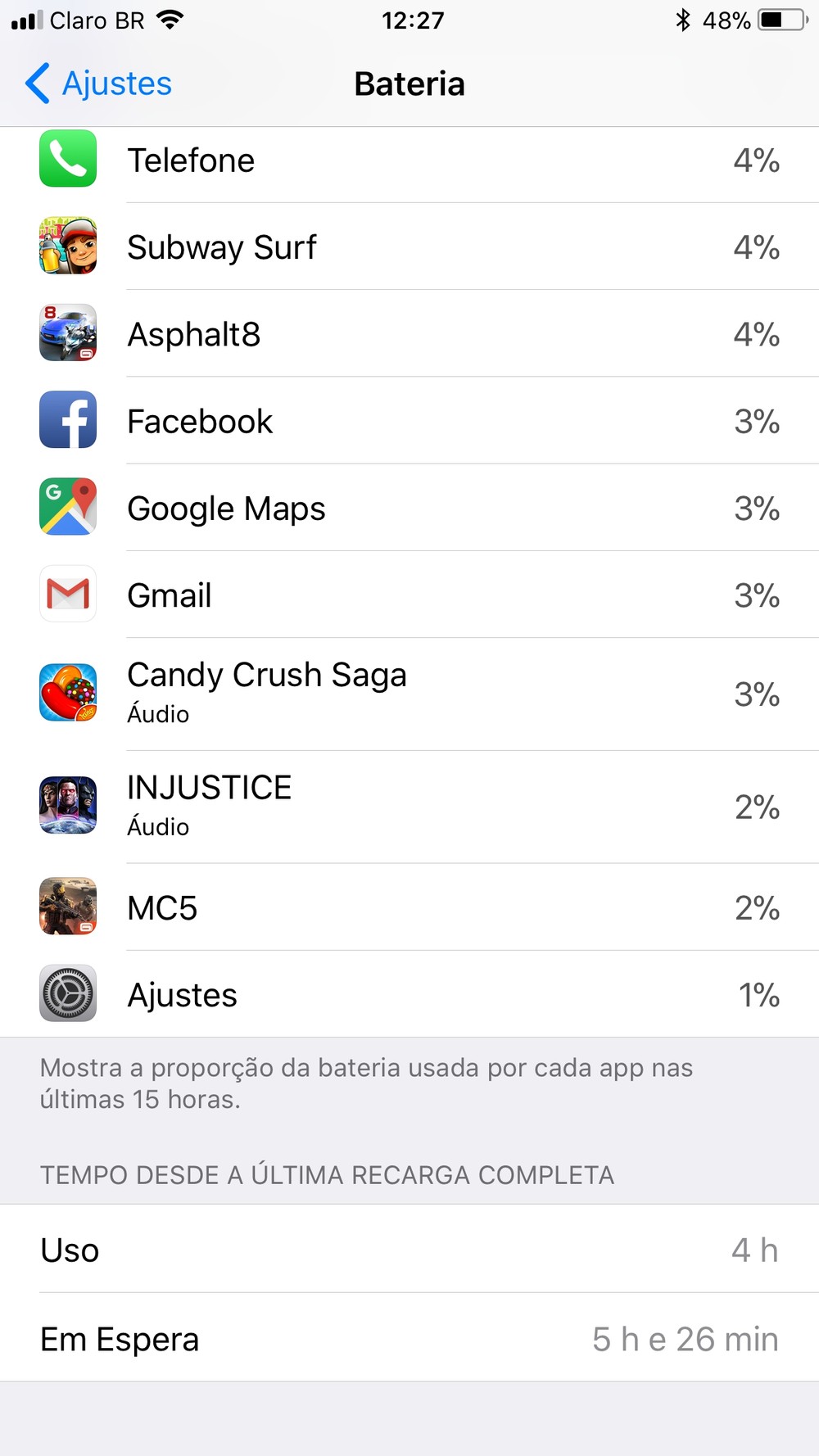Screen dimensions: 819x1456
Task: Show Asphalt8 battery usage details
Action: (x=409, y=334)
